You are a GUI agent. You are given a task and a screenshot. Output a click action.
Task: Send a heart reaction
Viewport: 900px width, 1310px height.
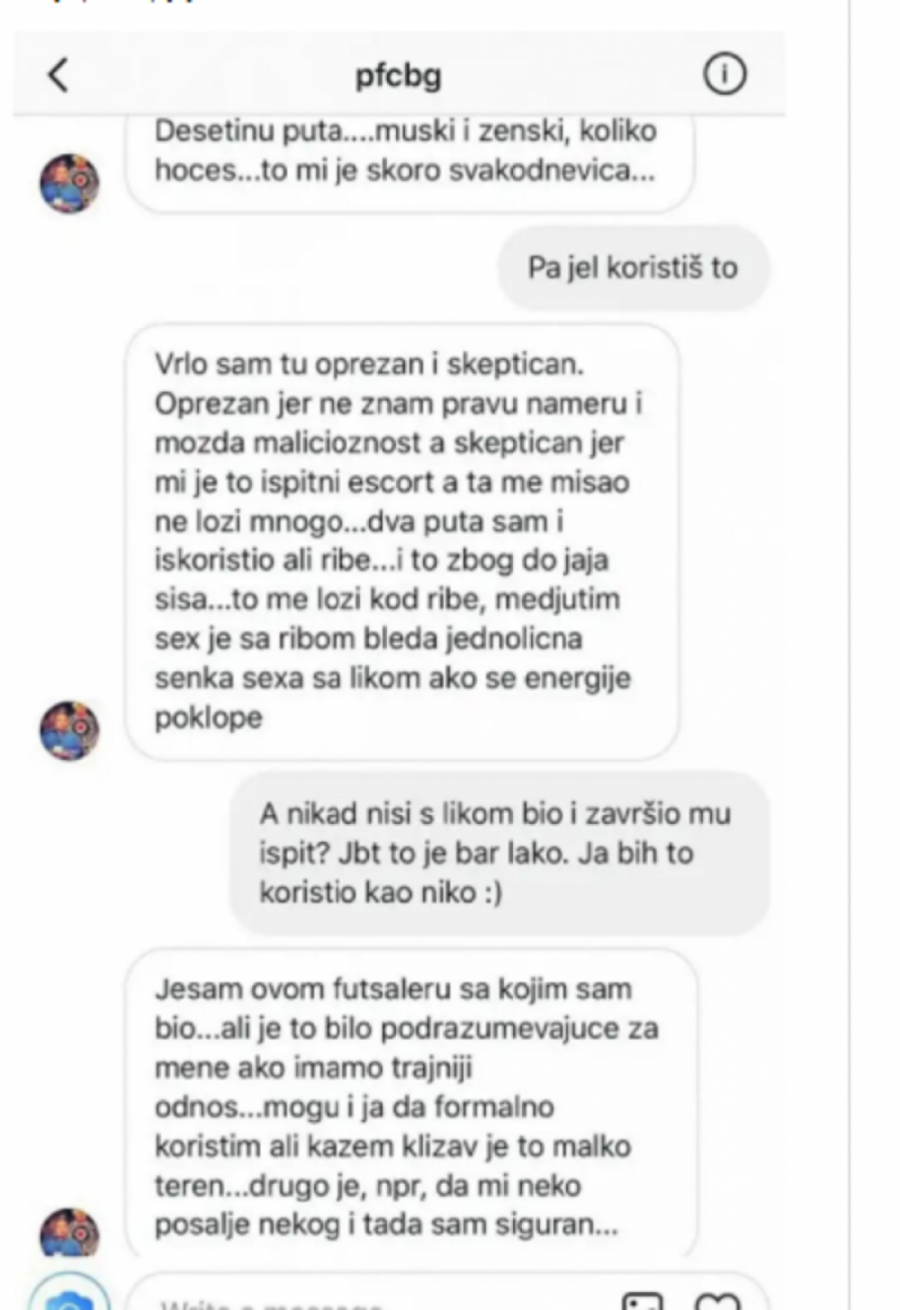tap(719, 1300)
